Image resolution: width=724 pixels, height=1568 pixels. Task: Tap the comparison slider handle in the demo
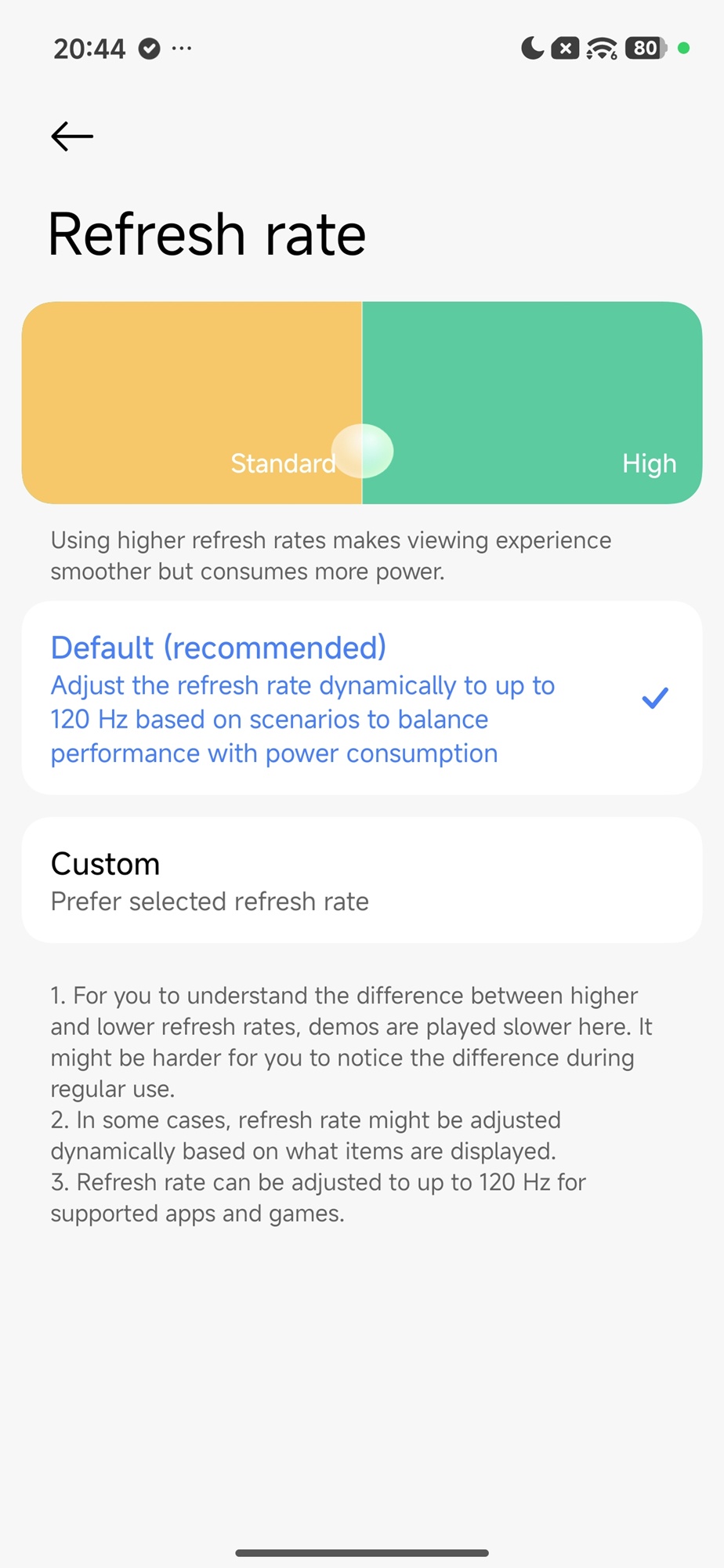(362, 451)
